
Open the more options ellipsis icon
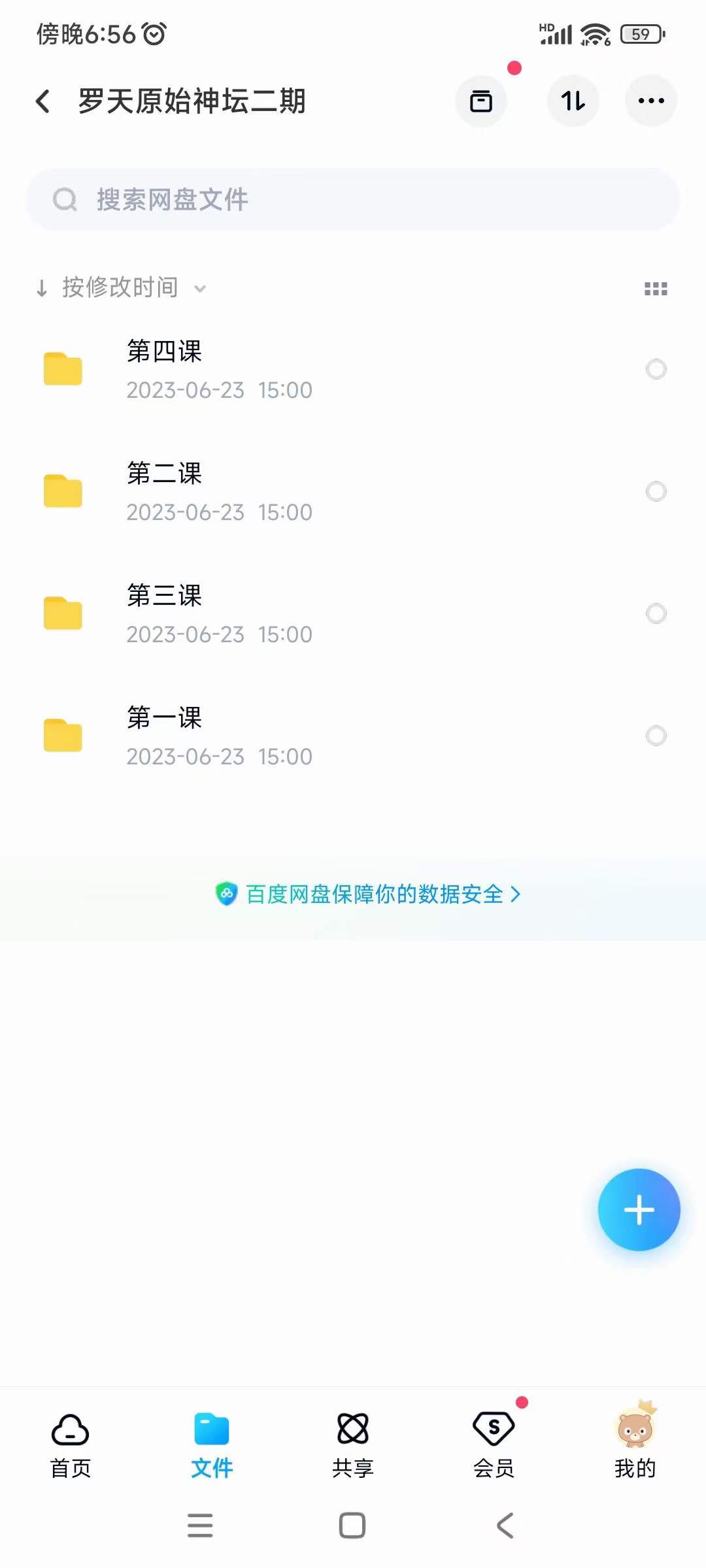(x=650, y=101)
